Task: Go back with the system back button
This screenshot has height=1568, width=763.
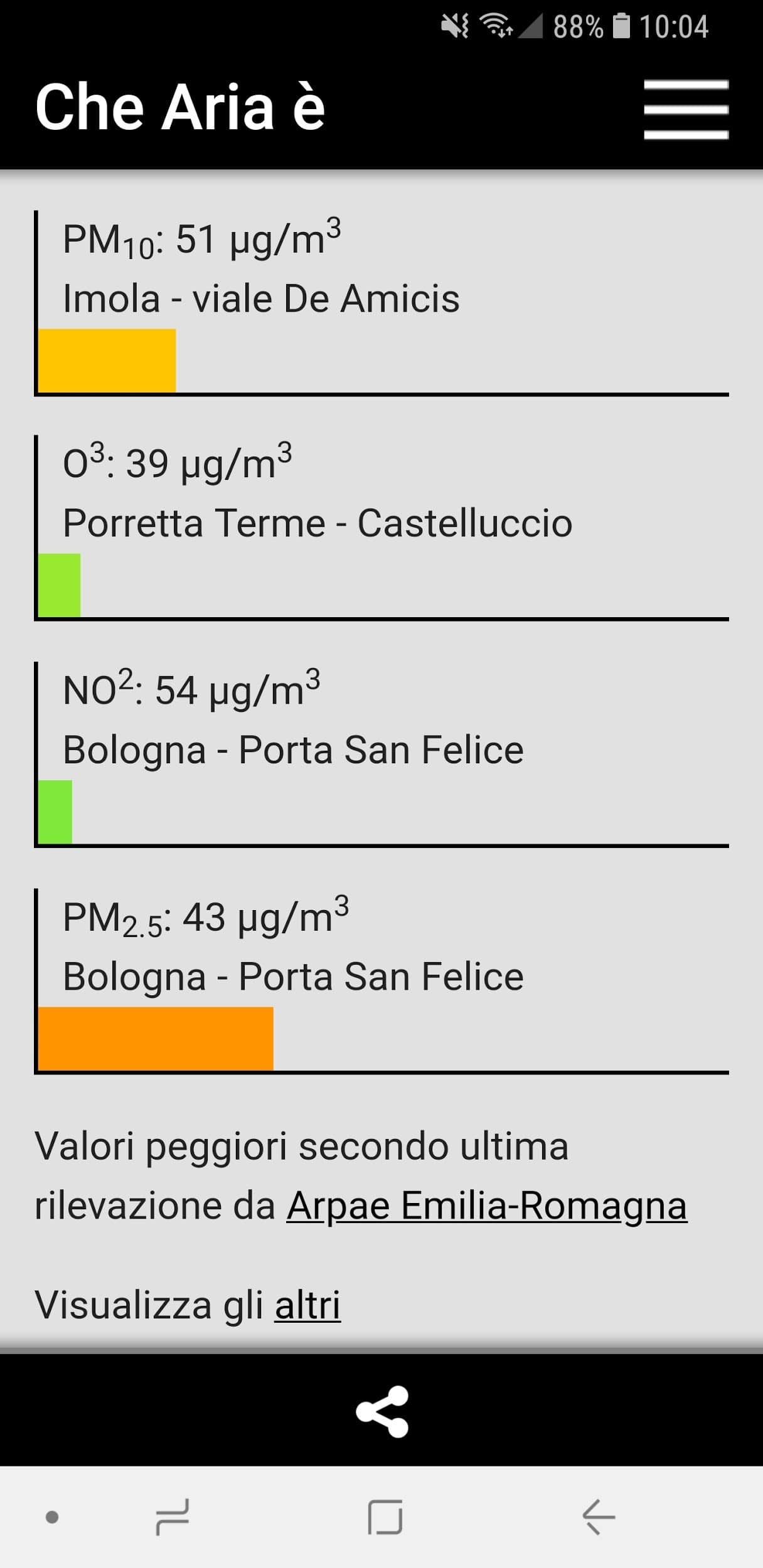Action: [599, 1517]
